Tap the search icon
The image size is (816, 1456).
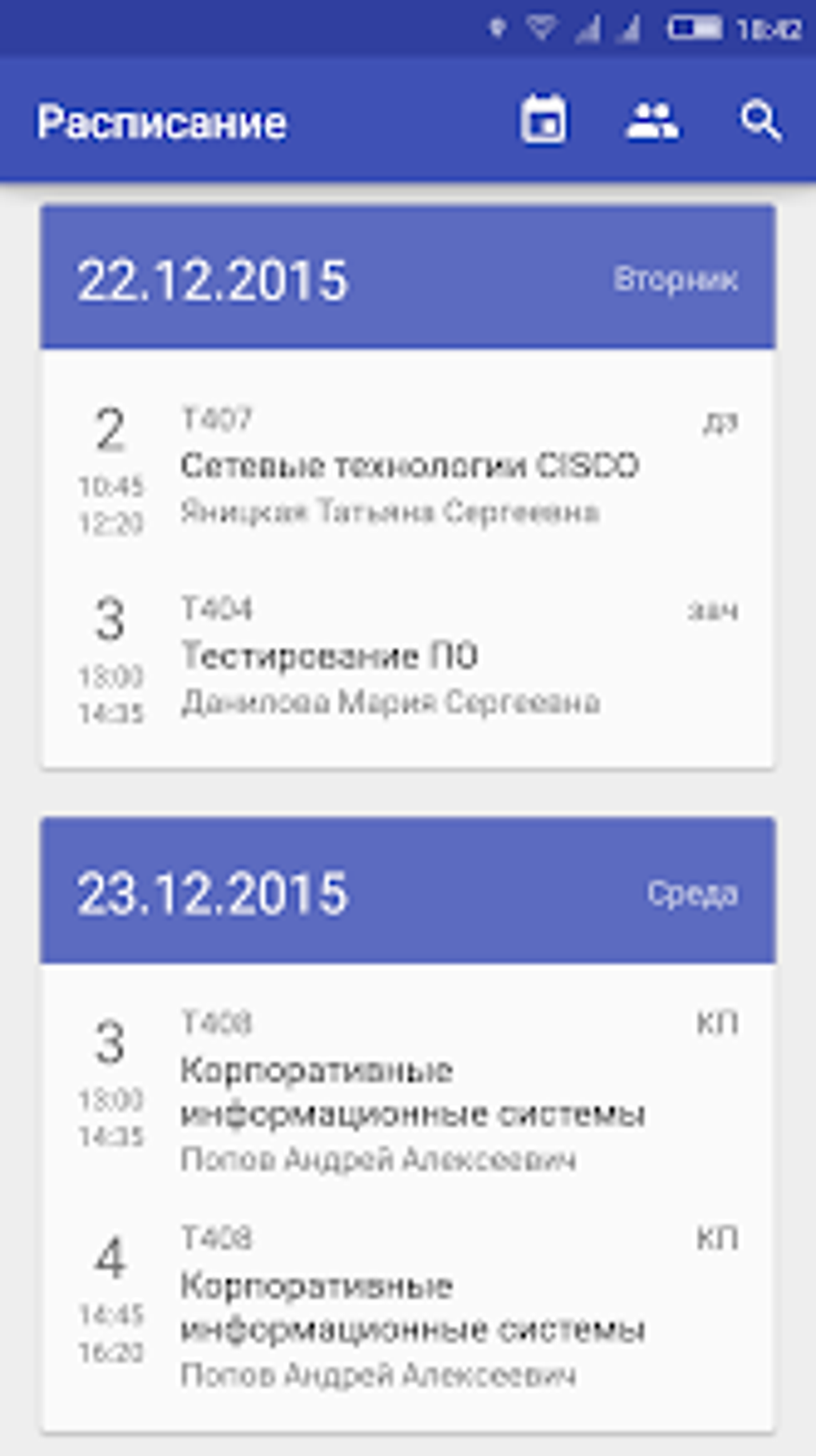[761, 121]
